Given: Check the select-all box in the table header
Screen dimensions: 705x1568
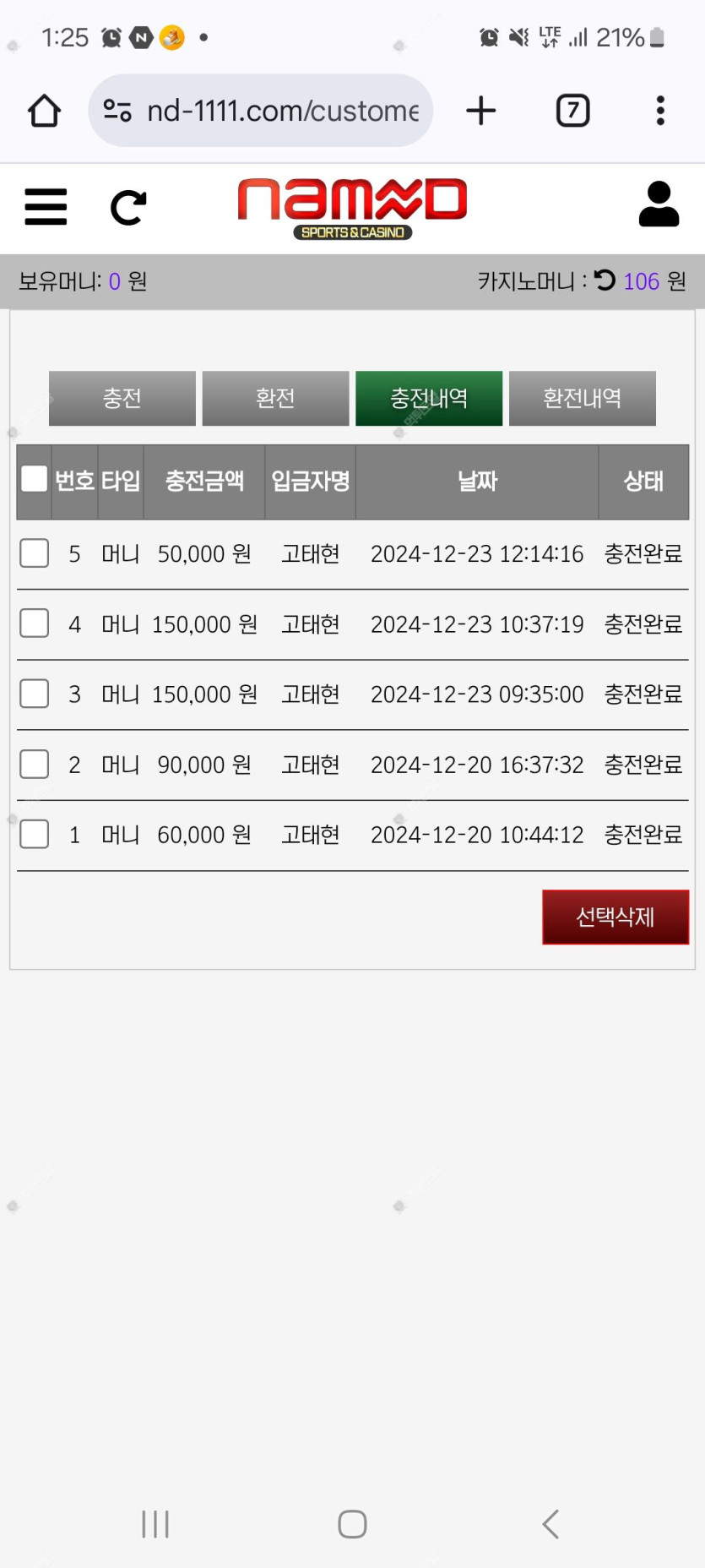Looking at the screenshot, I should pos(34,479).
